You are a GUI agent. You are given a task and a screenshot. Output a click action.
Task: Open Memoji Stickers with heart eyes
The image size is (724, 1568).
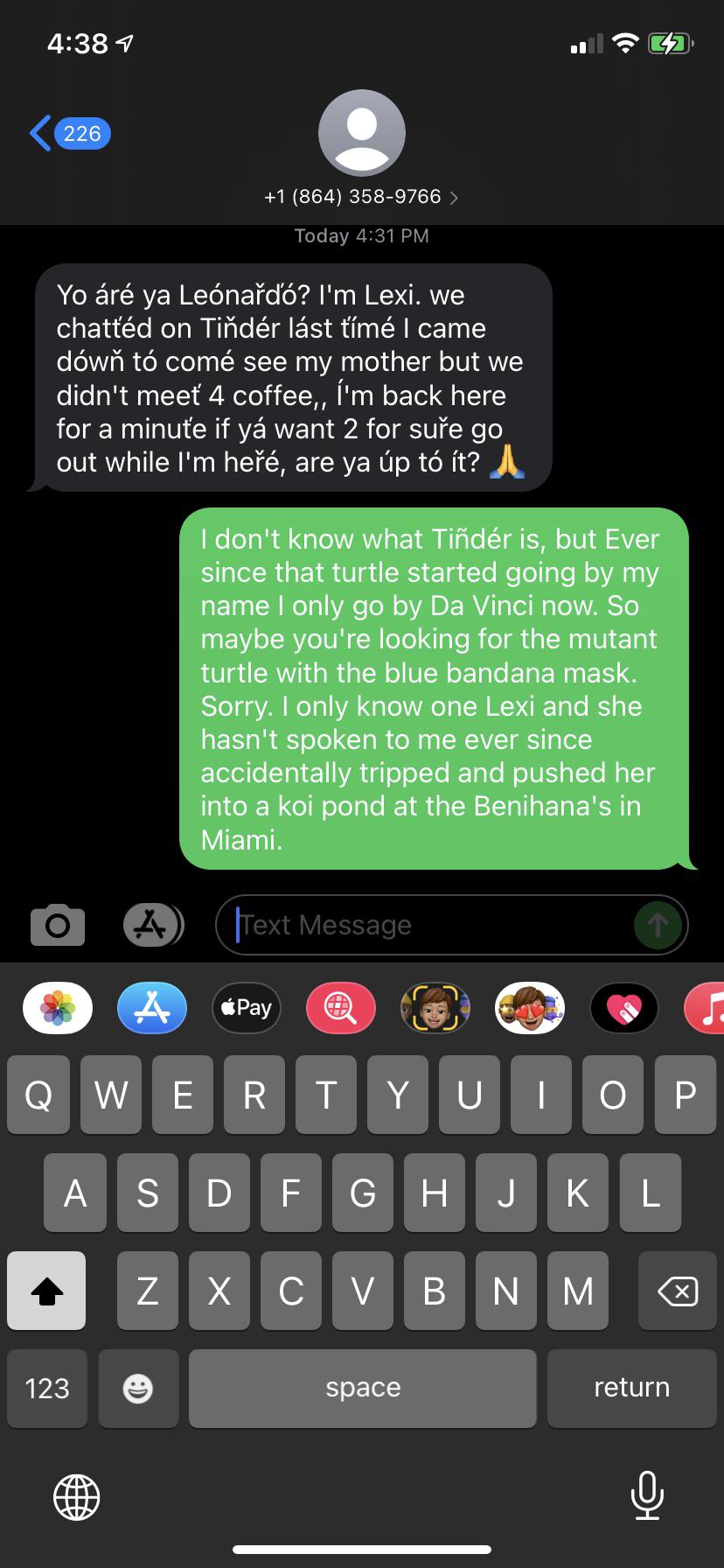click(530, 1007)
